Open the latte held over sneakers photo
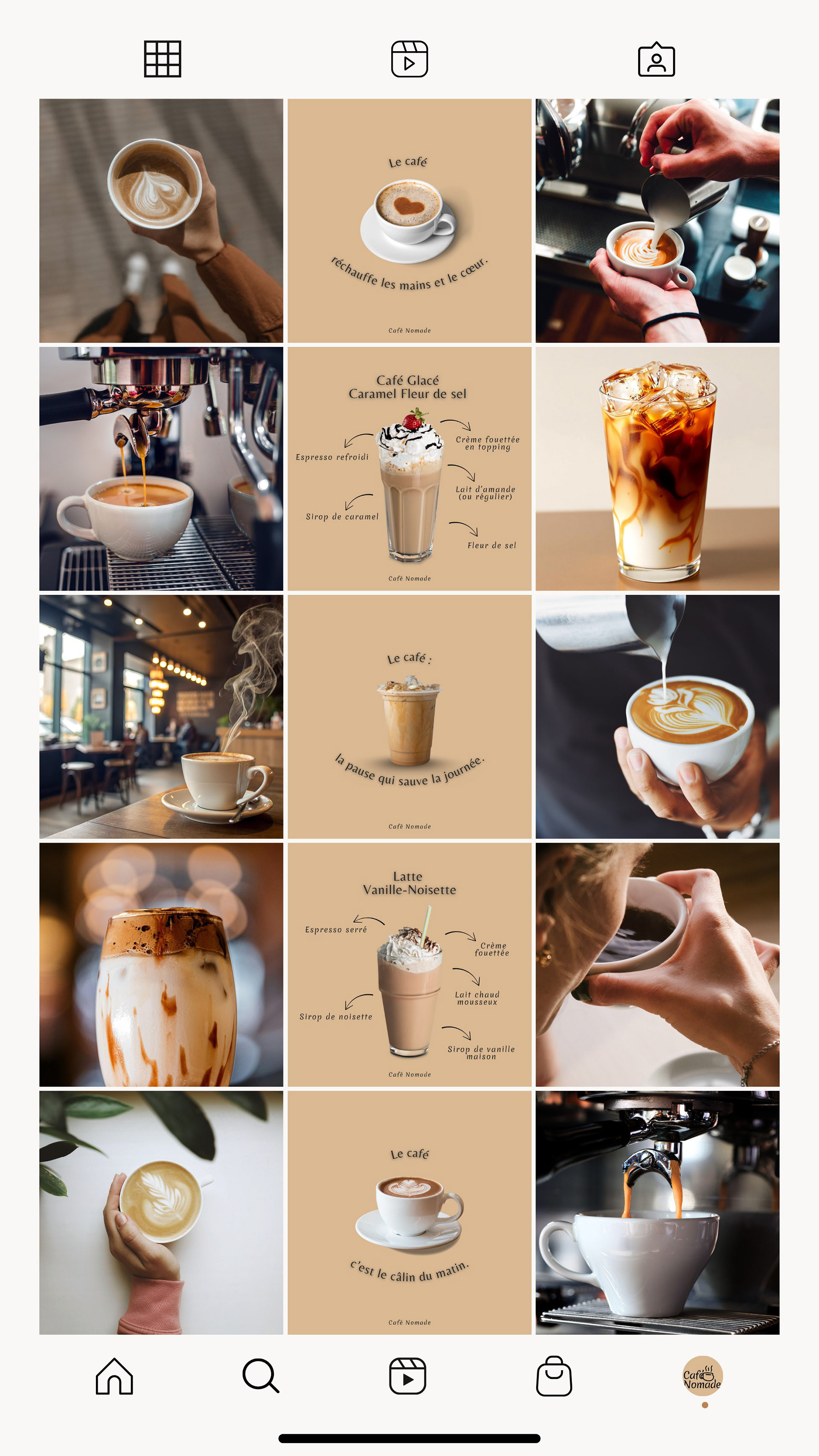This screenshot has width=819, height=1456. pos(161,221)
